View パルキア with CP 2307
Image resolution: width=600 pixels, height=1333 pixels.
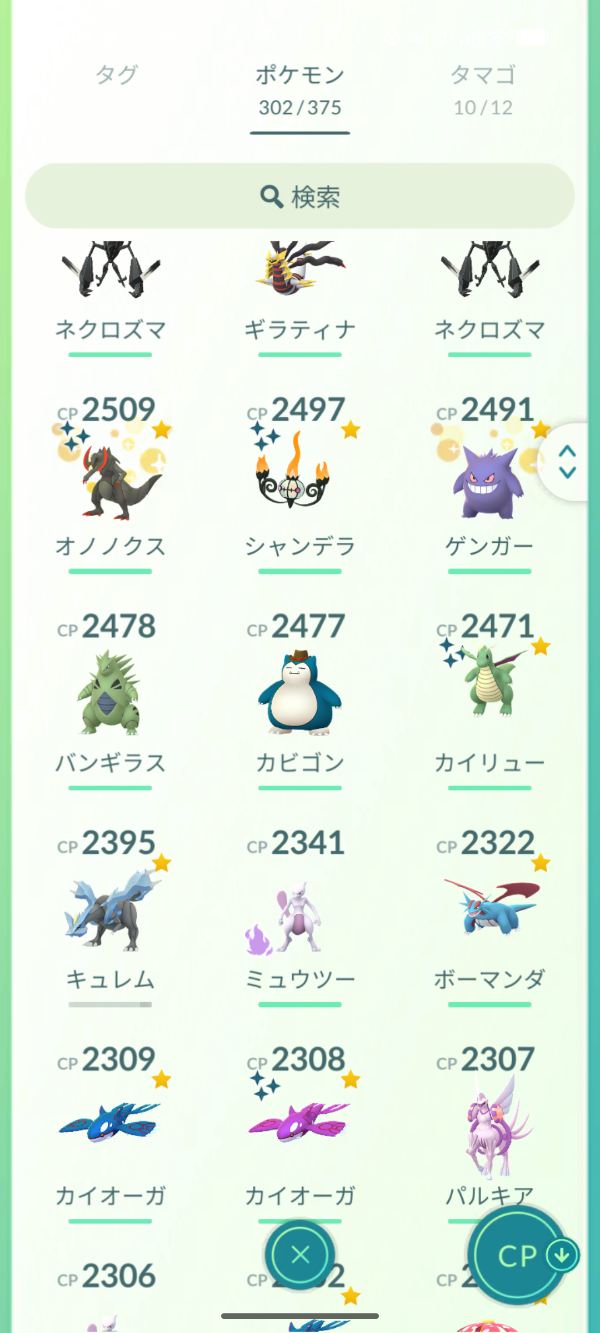pyautogui.click(x=489, y=1125)
